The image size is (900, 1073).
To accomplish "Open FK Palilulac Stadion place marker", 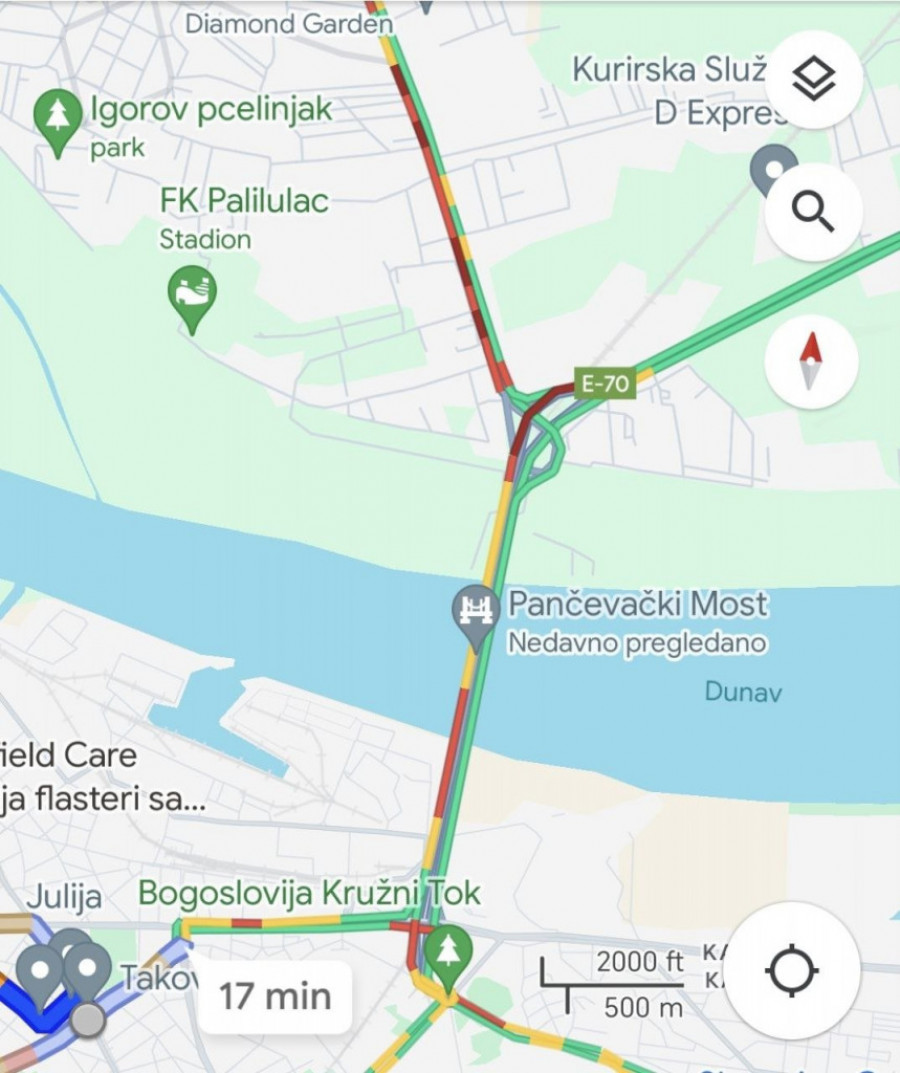I will point(192,294).
